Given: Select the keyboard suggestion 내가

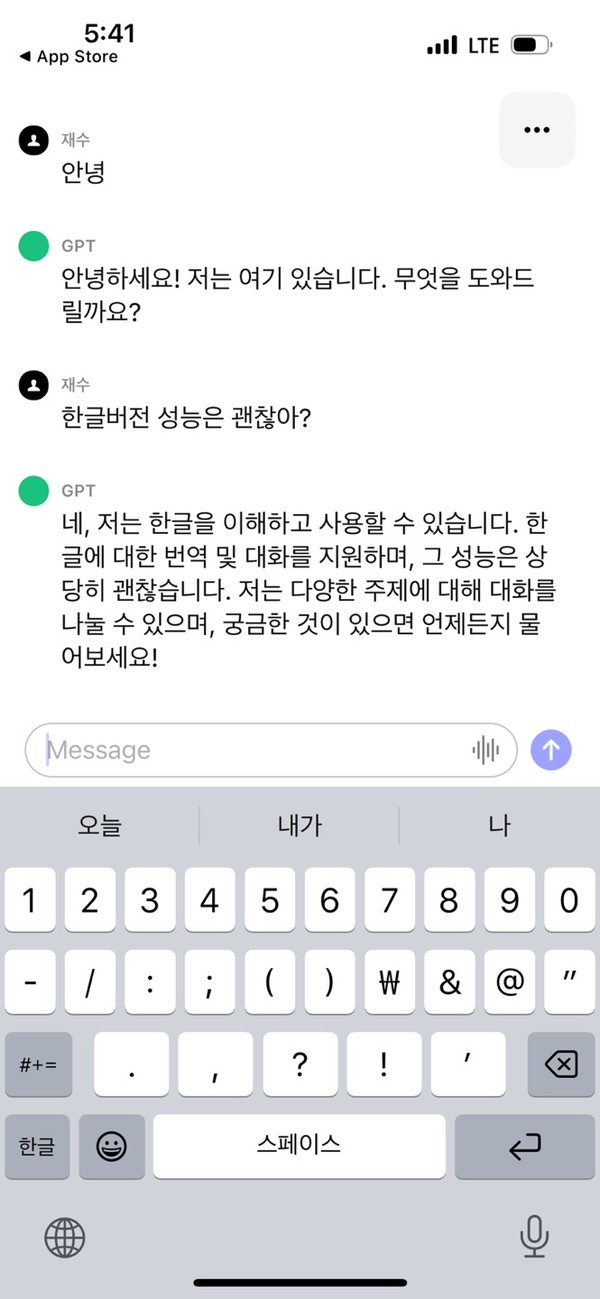Looking at the screenshot, I should [x=299, y=826].
